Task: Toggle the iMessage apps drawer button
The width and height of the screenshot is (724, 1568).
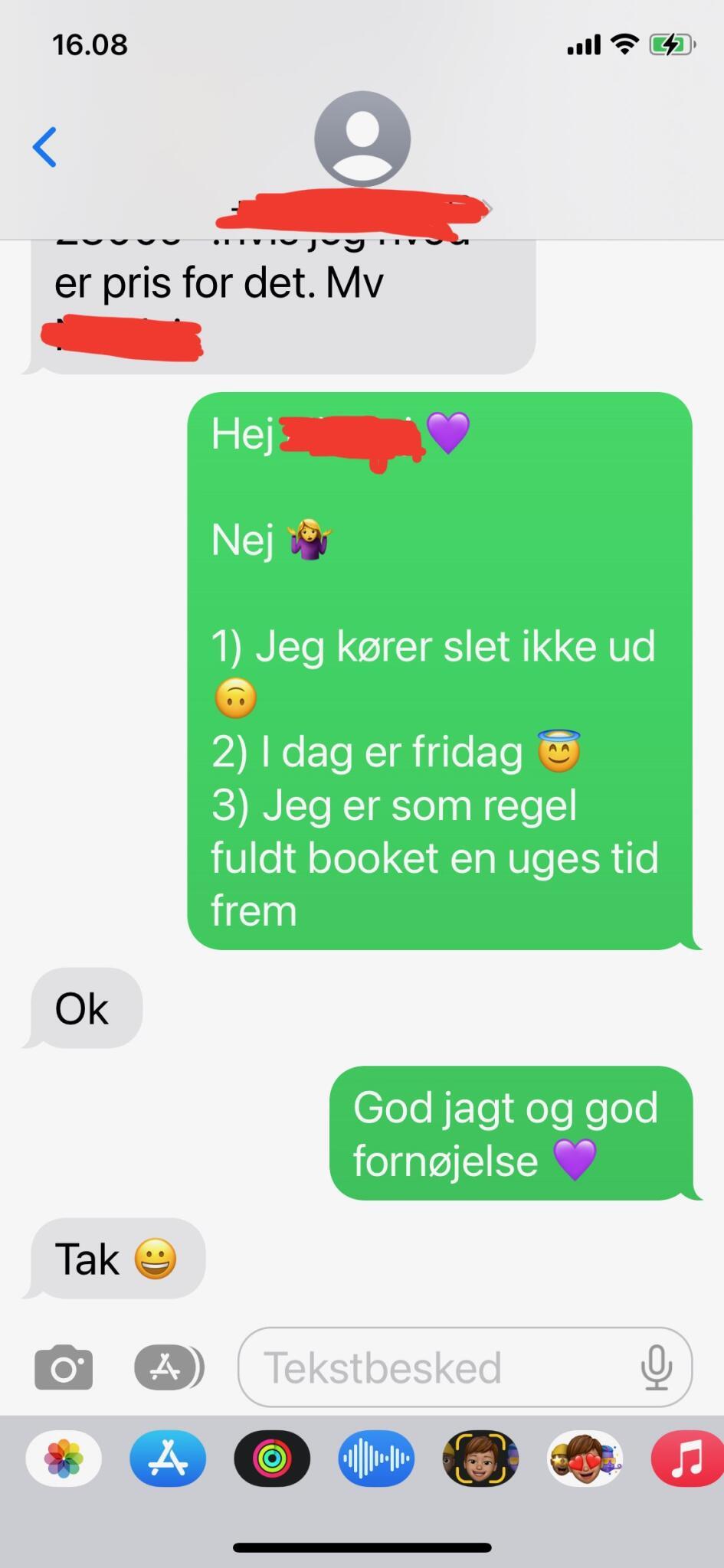Action: (x=169, y=1367)
